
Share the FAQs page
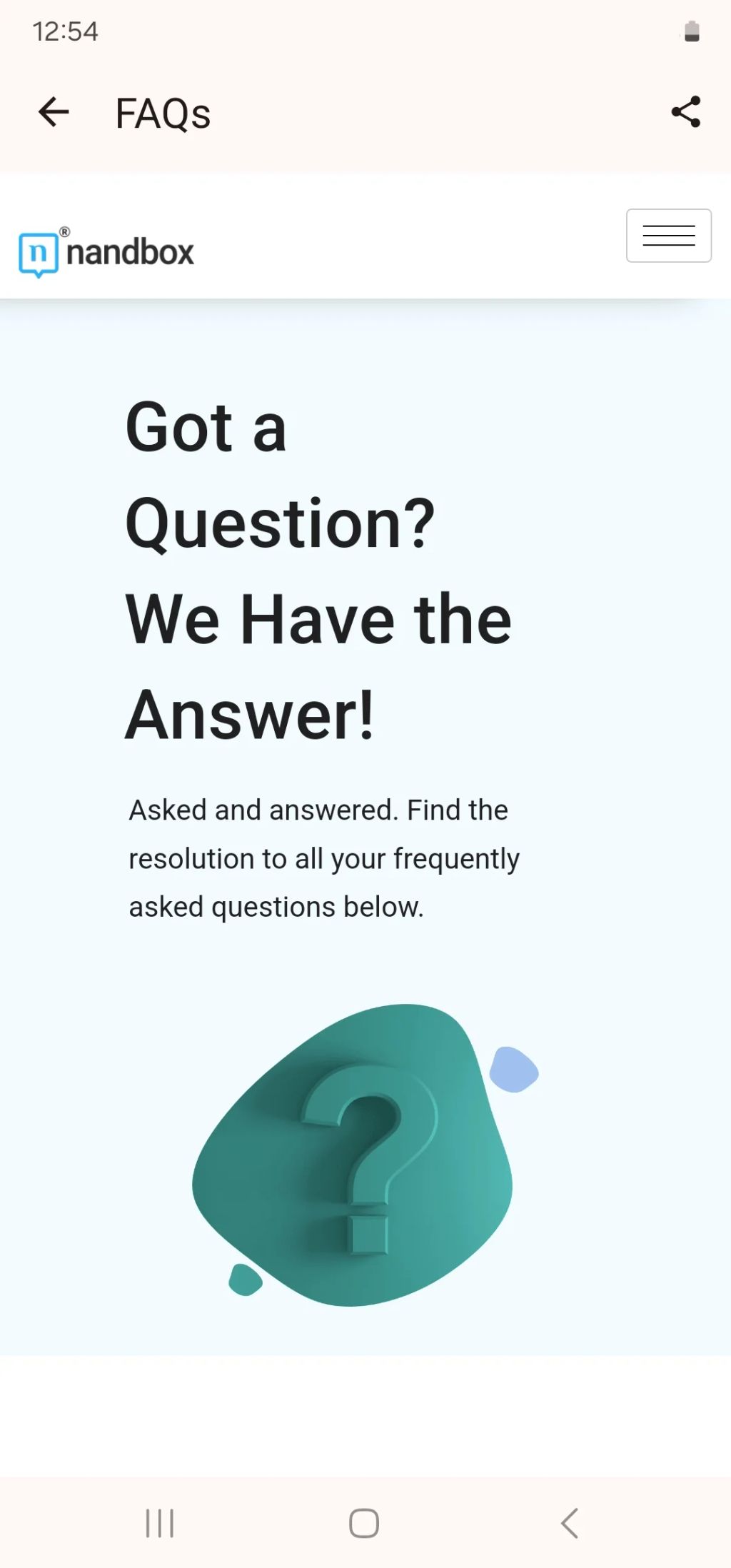tap(685, 112)
